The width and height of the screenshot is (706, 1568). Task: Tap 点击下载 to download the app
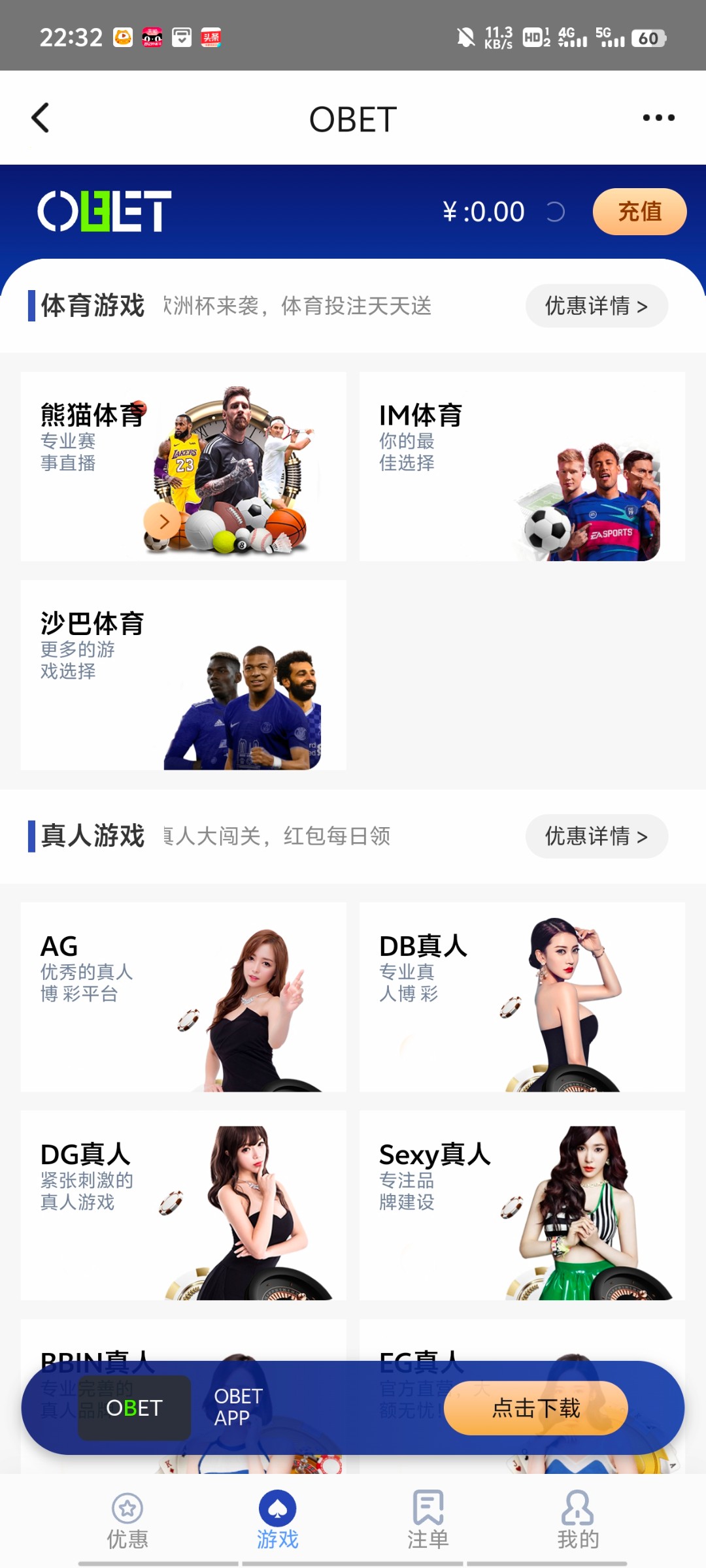pos(535,1408)
